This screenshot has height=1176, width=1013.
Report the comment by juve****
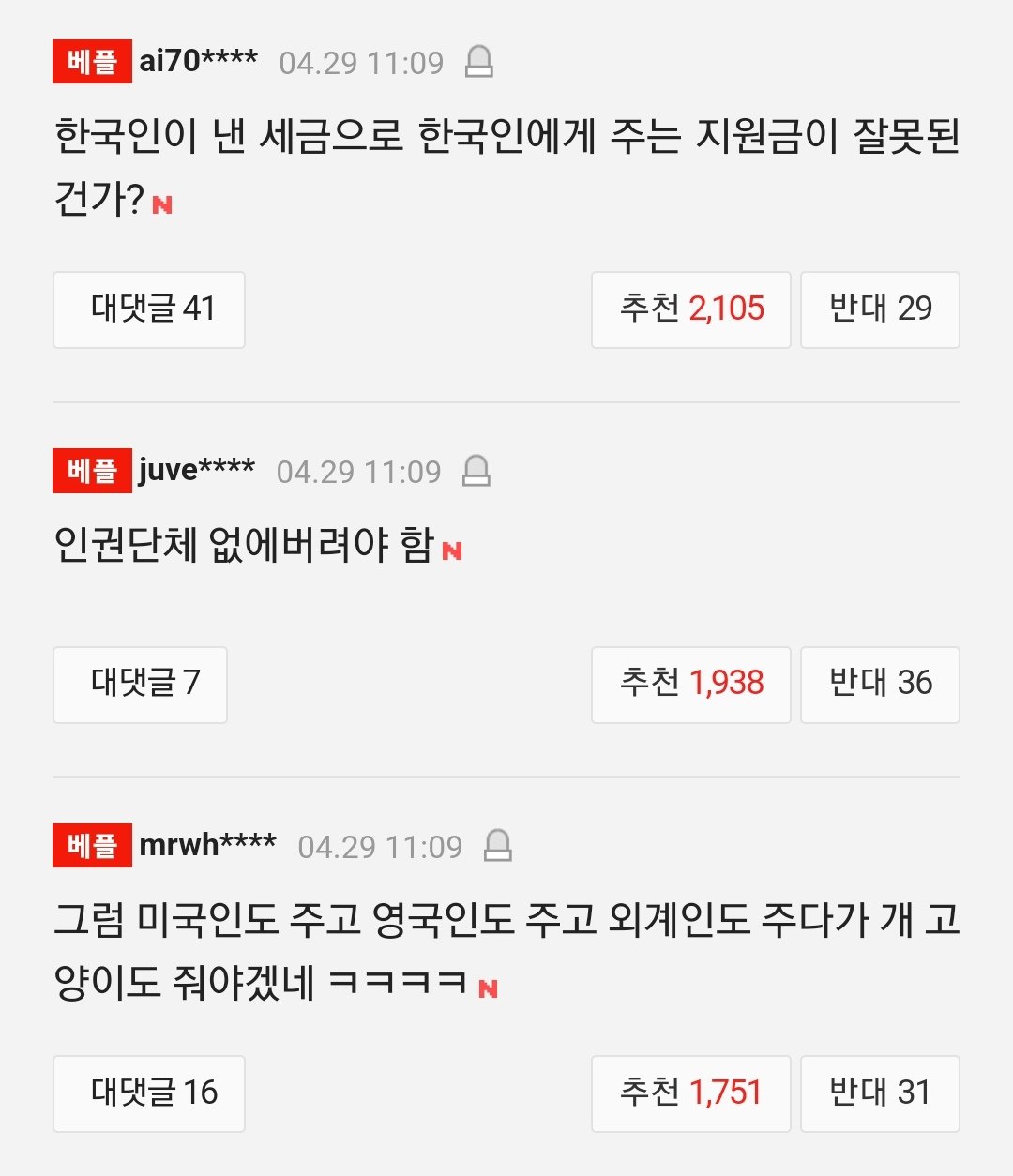(476, 470)
